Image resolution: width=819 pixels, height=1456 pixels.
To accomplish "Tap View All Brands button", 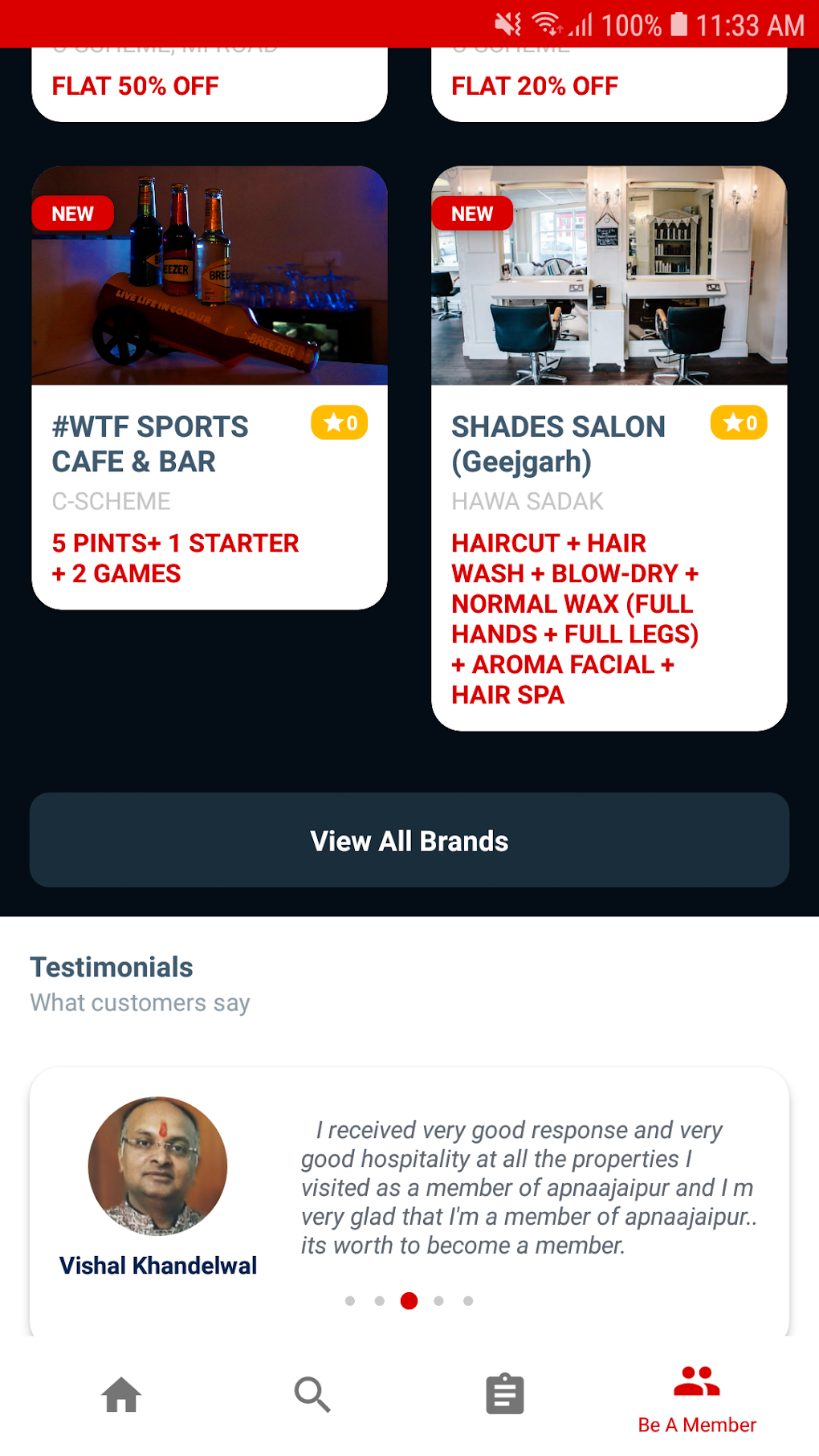I will pyautogui.click(x=409, y=840).
